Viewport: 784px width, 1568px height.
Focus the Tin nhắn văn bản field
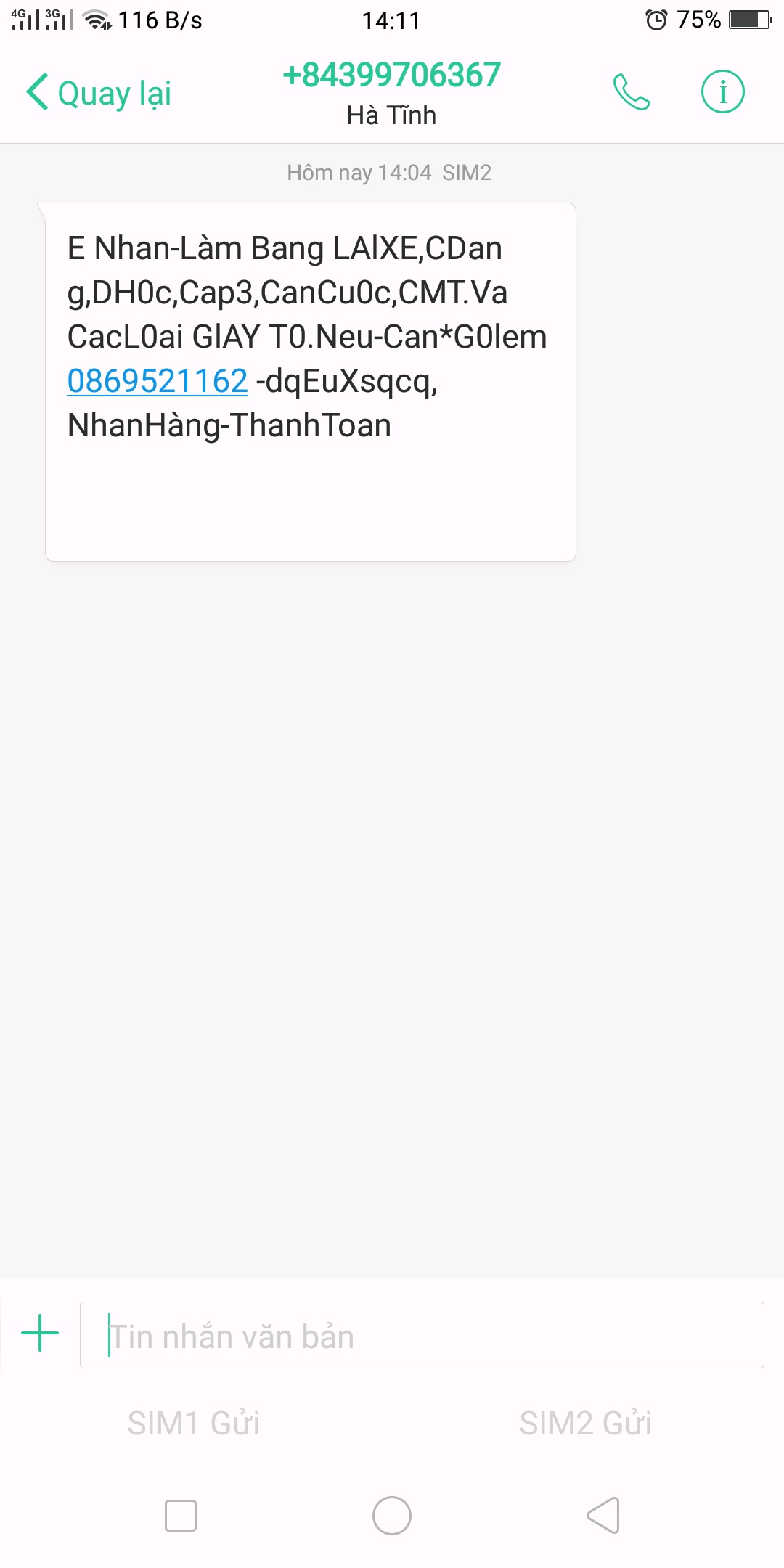pyautogui.click(x=421, y=1336)
